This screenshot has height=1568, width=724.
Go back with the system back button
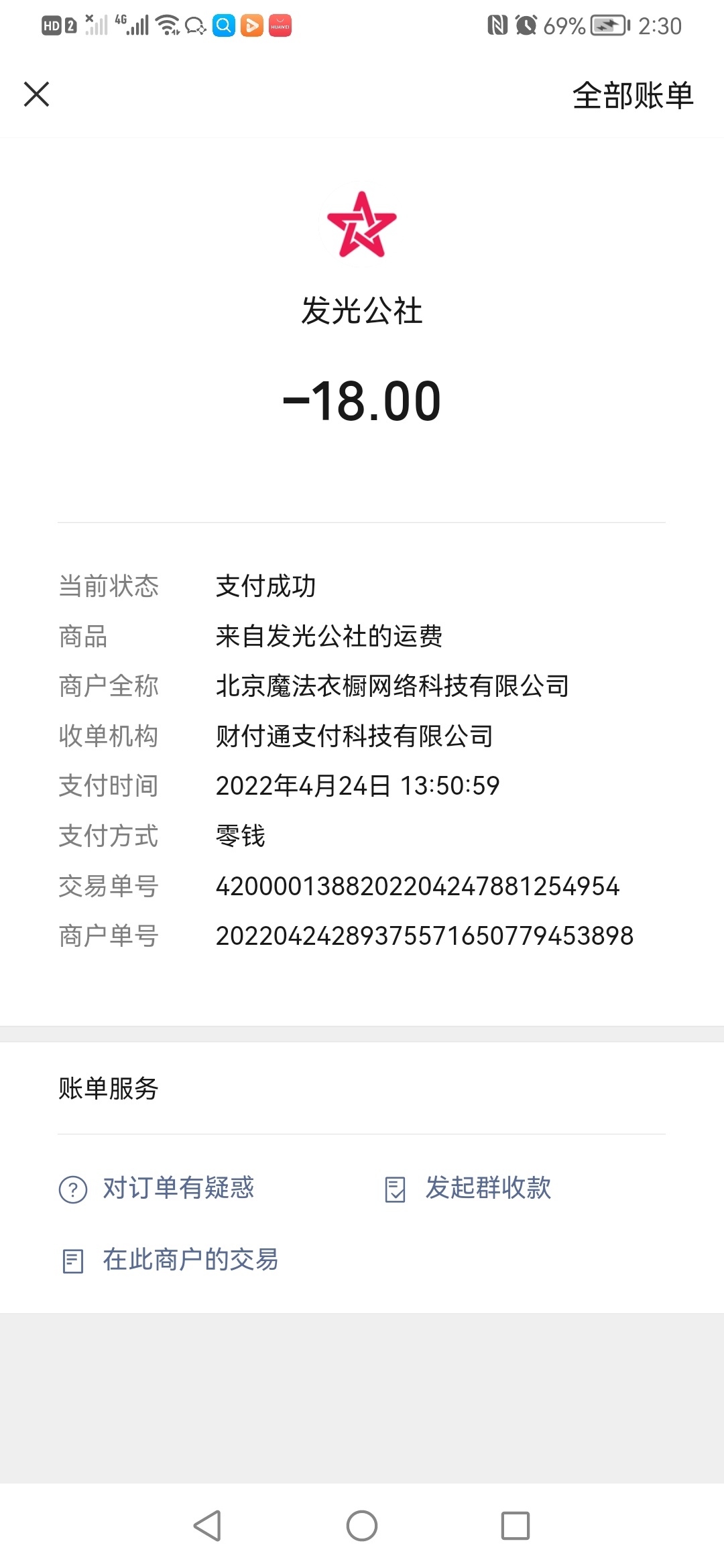pos(207,1526)
